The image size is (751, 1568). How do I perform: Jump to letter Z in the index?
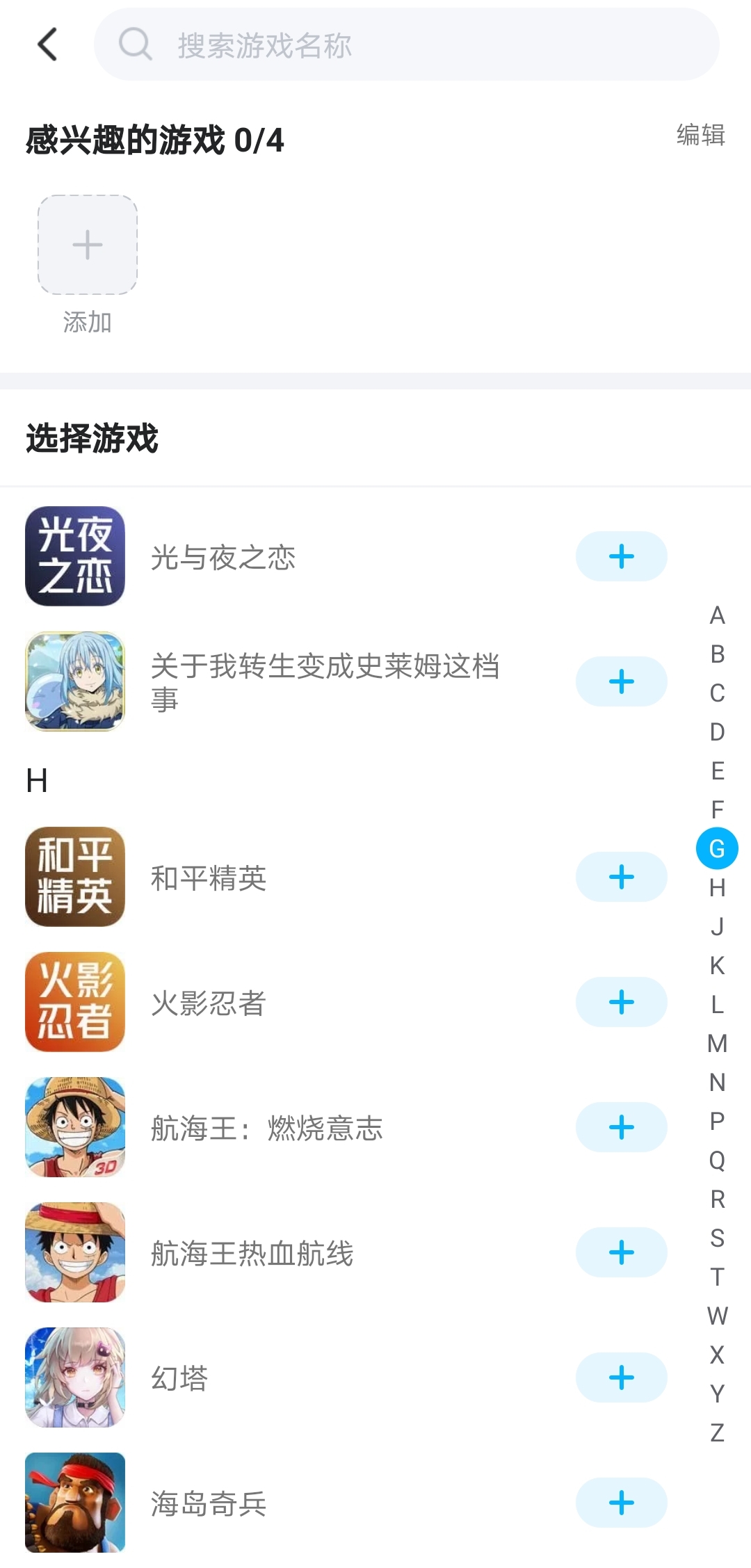pos(717,1433)
